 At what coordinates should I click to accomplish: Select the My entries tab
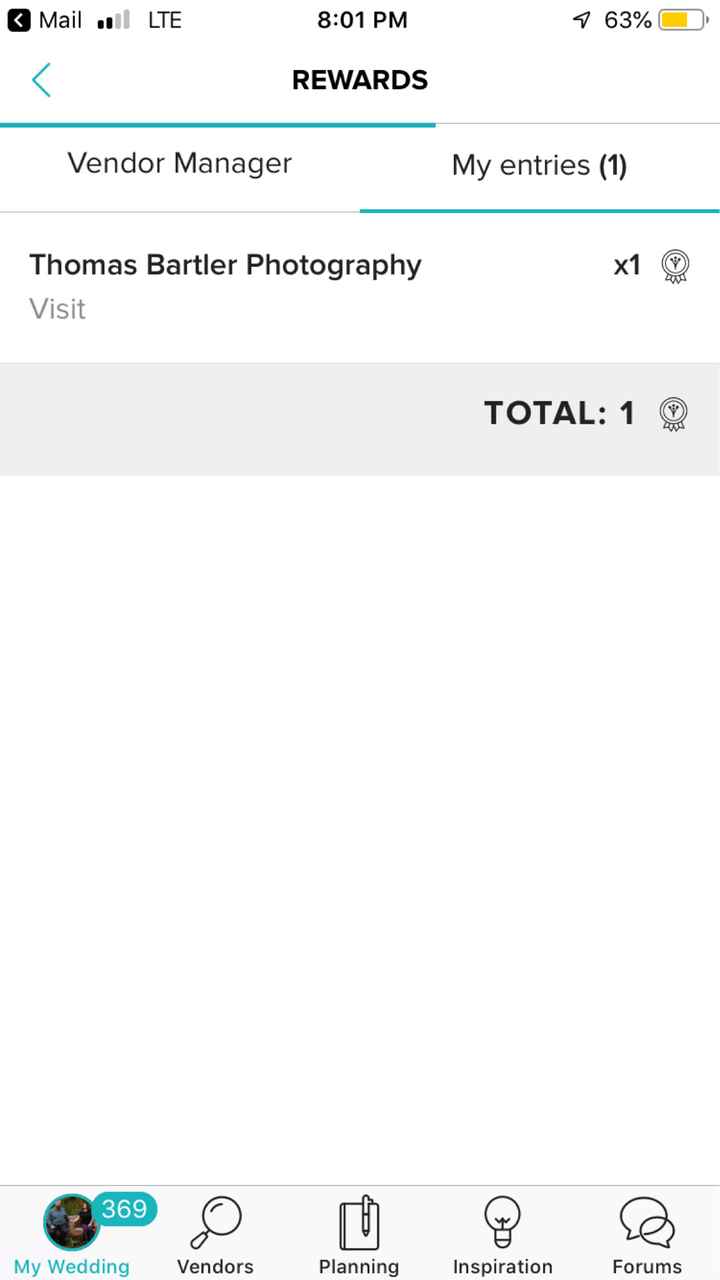coord(539,166)
